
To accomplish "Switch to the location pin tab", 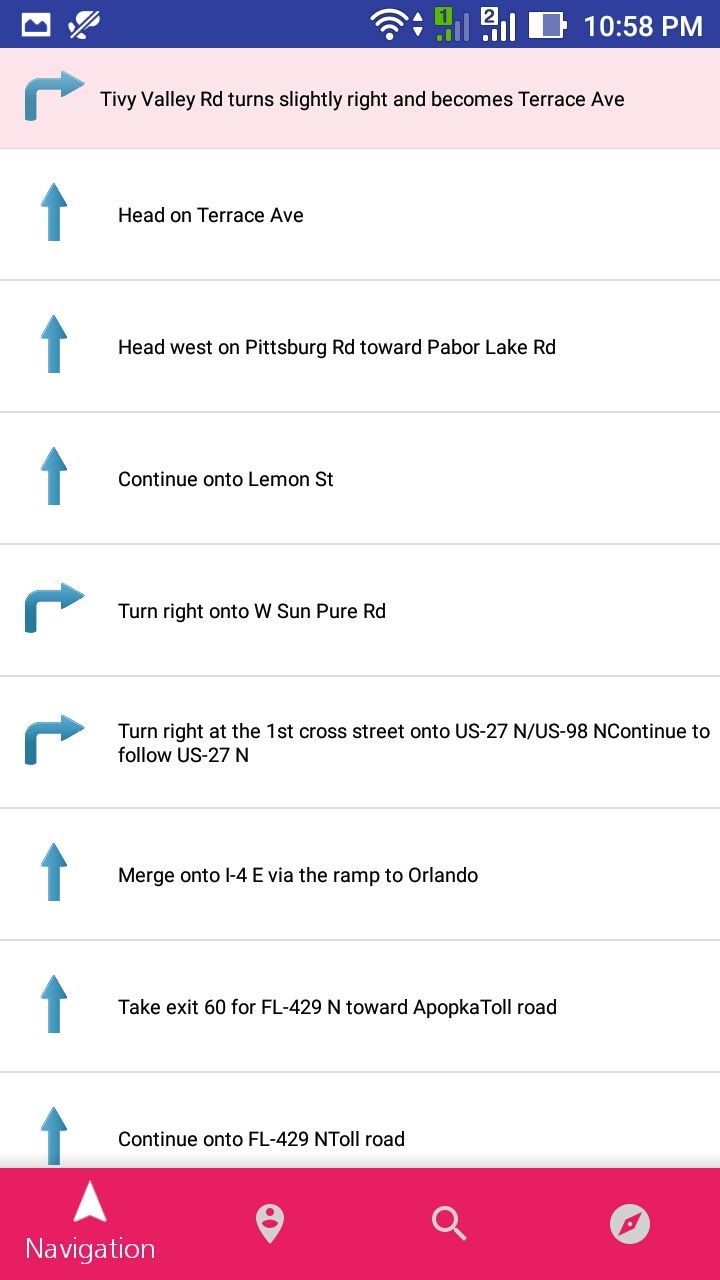I will point(270,1224).
